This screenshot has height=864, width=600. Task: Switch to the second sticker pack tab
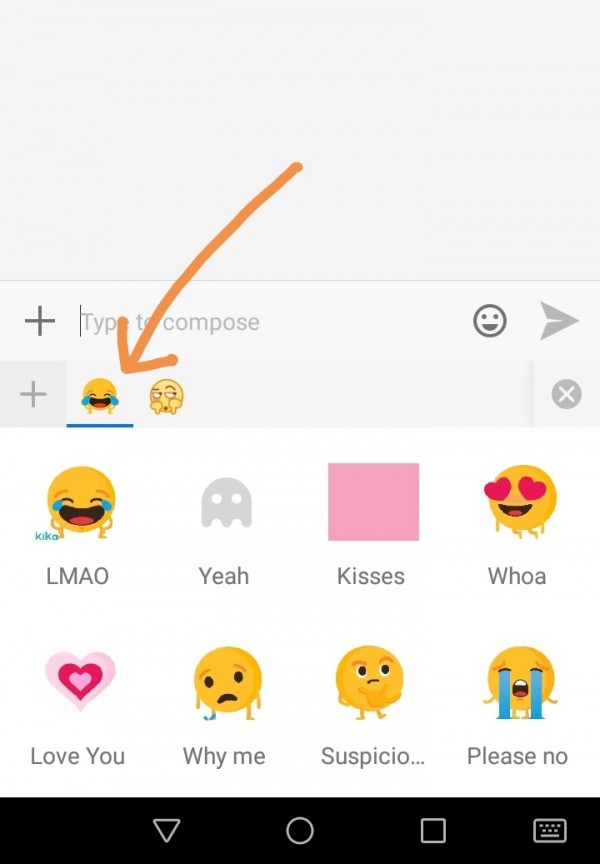coord(167,396)
